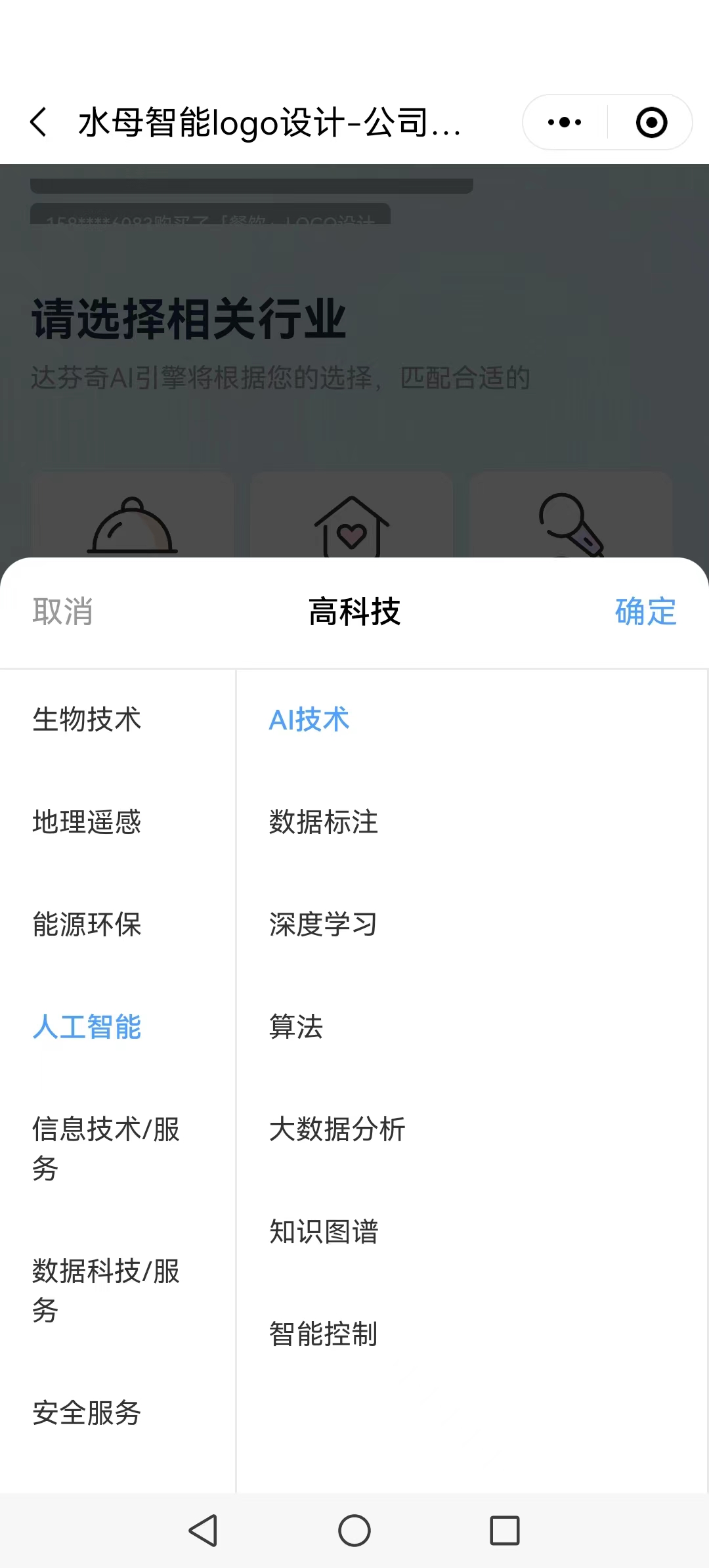Pick the 能源环保 category
Viewport: 709px width, 1568px height.
pyautogui.click(x=87, y=924)
